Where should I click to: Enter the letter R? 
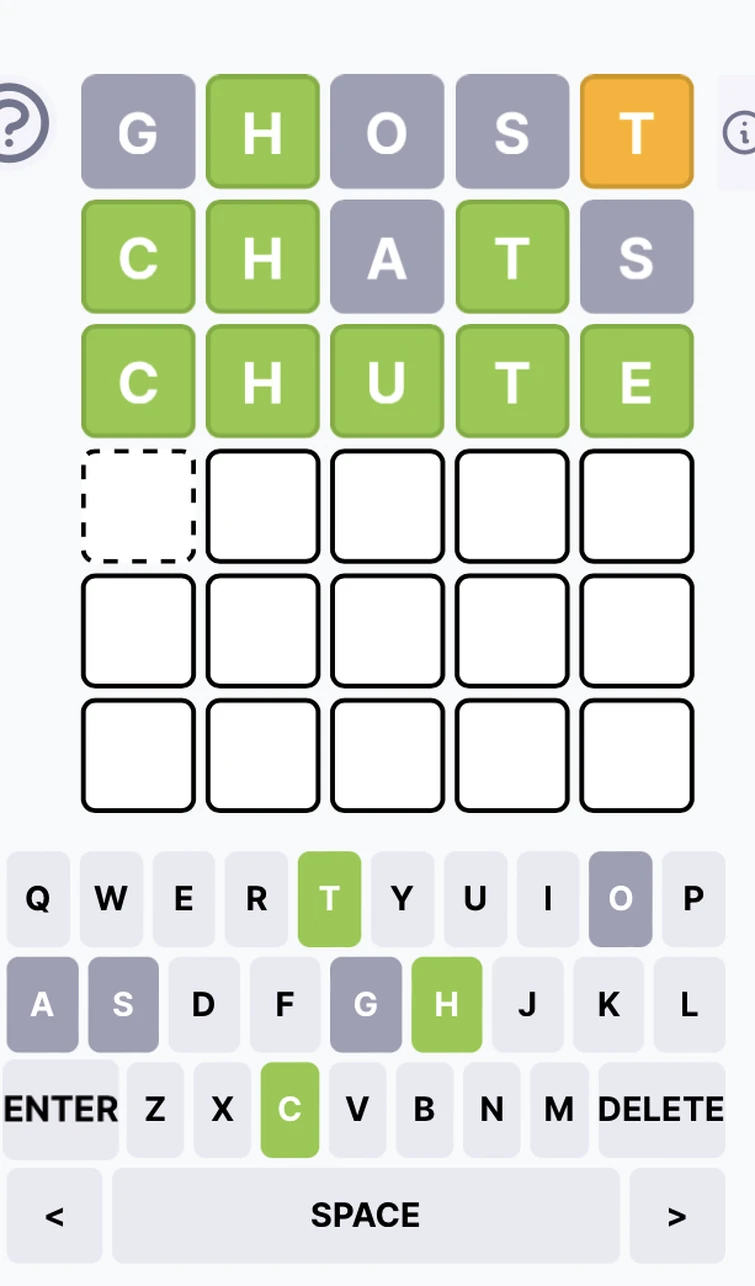pos(256,899)
